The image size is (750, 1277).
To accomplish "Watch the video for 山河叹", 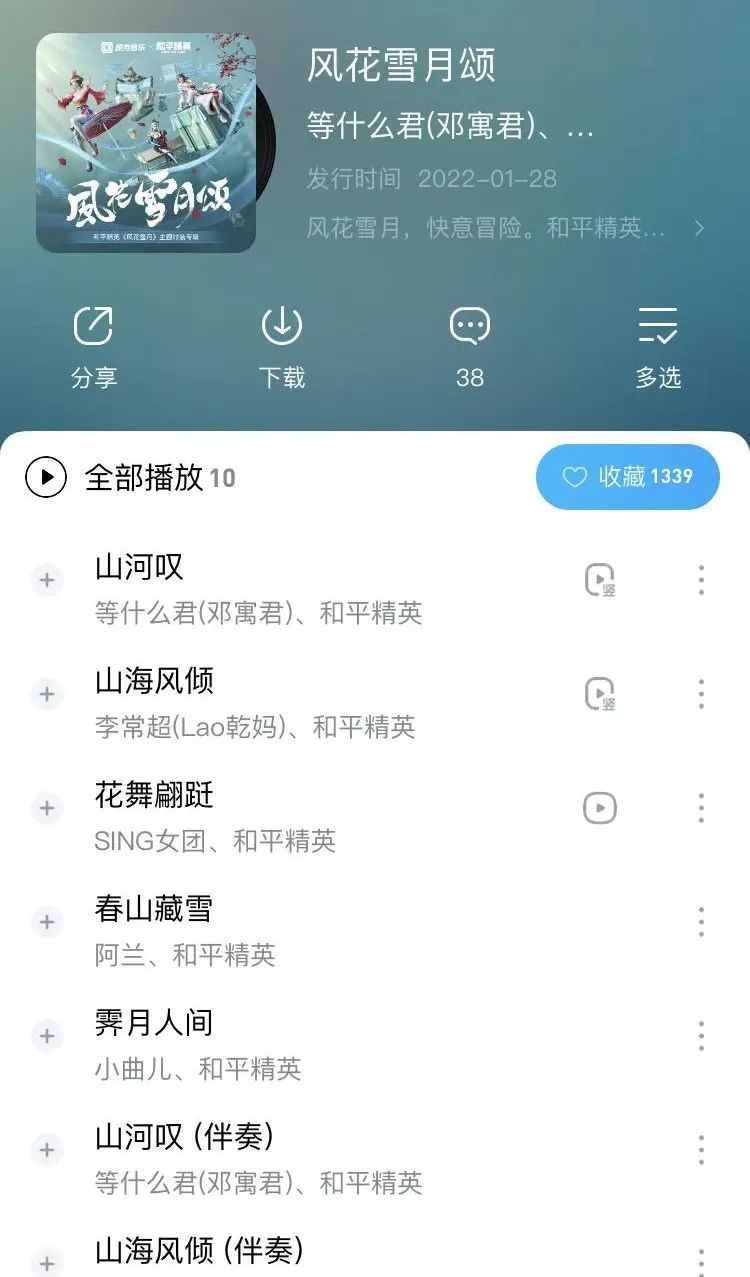I will click(600, 580).
